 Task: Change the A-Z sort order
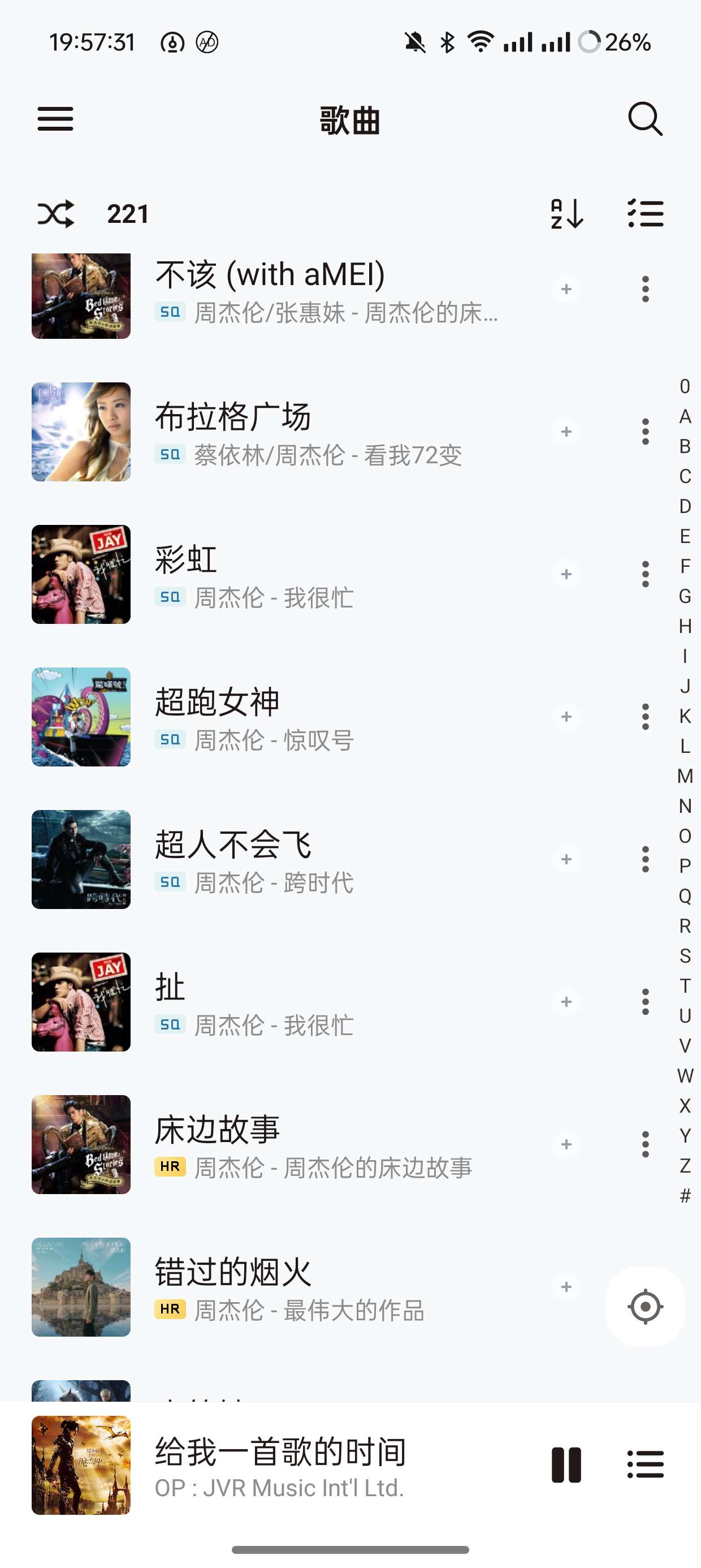566,214
